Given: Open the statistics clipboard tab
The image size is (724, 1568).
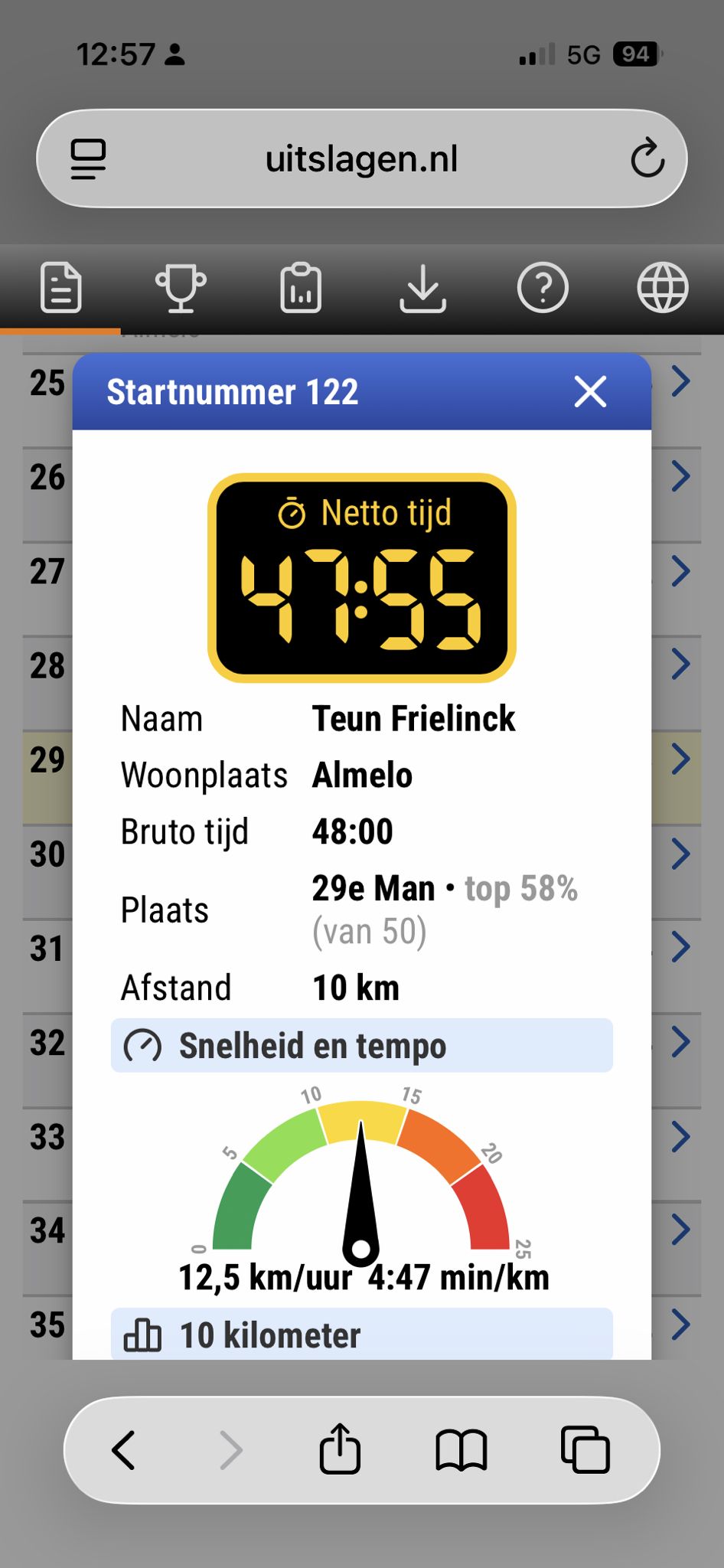Looking at the screenshot, I should [301, 288].
